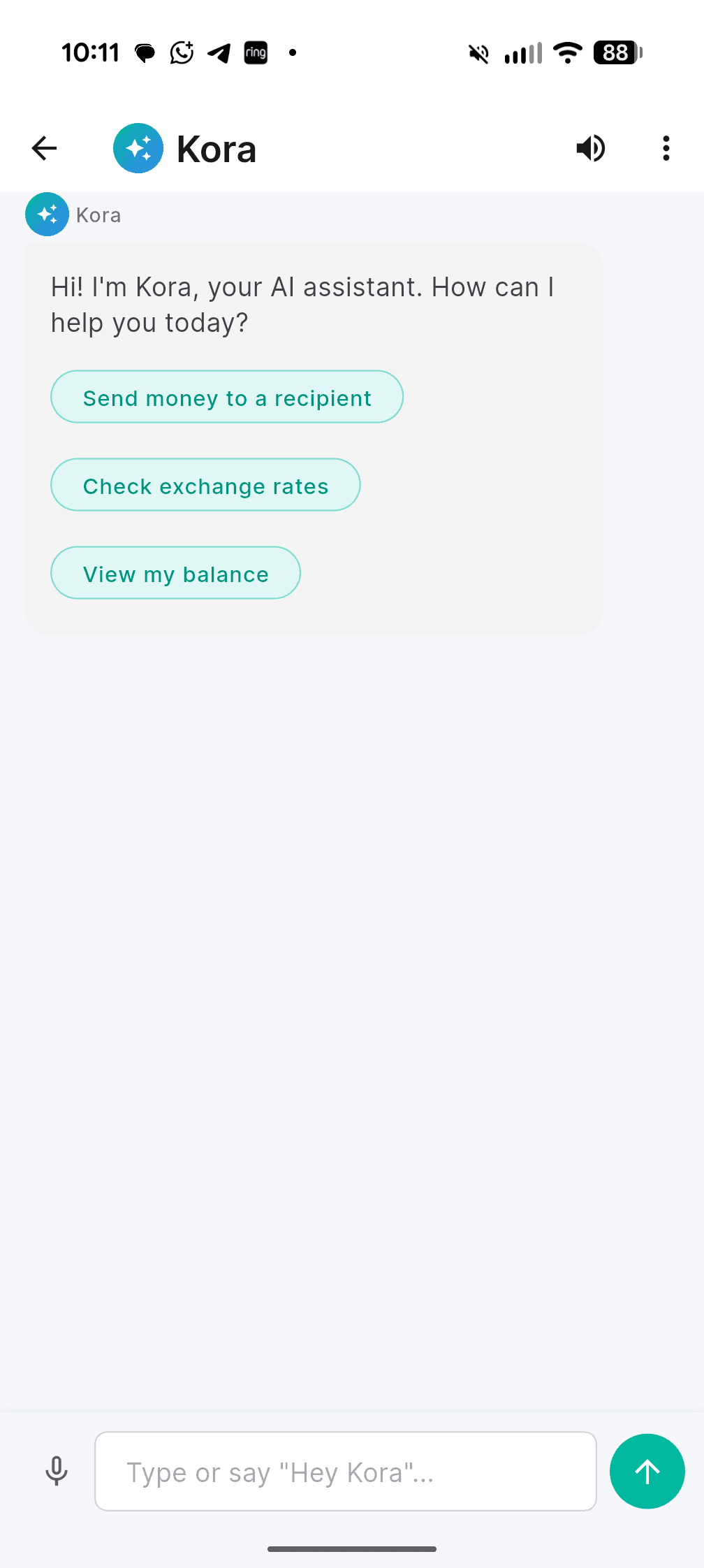This screenshot has width=704, height=1568.
Task: Tap the Kora avatar beside the chat bubble
Action: pos(46,214)
